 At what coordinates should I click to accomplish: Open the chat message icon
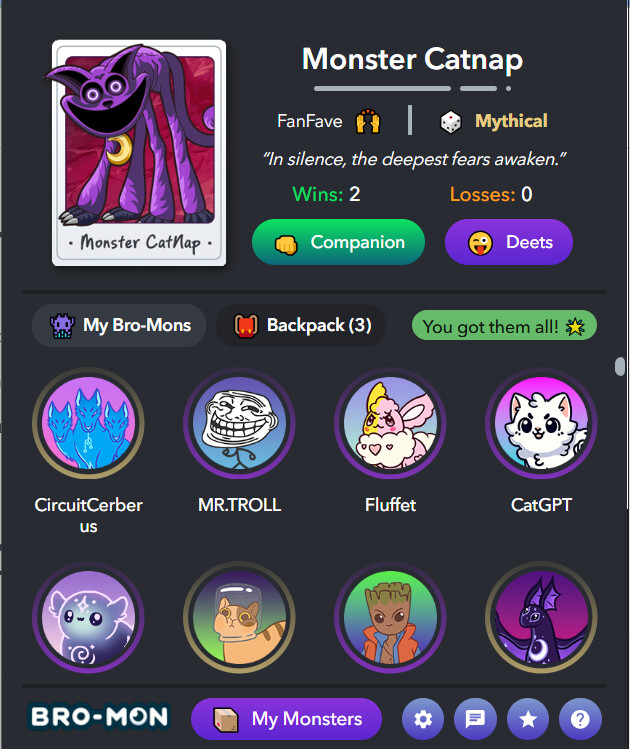tap(475, 719)
